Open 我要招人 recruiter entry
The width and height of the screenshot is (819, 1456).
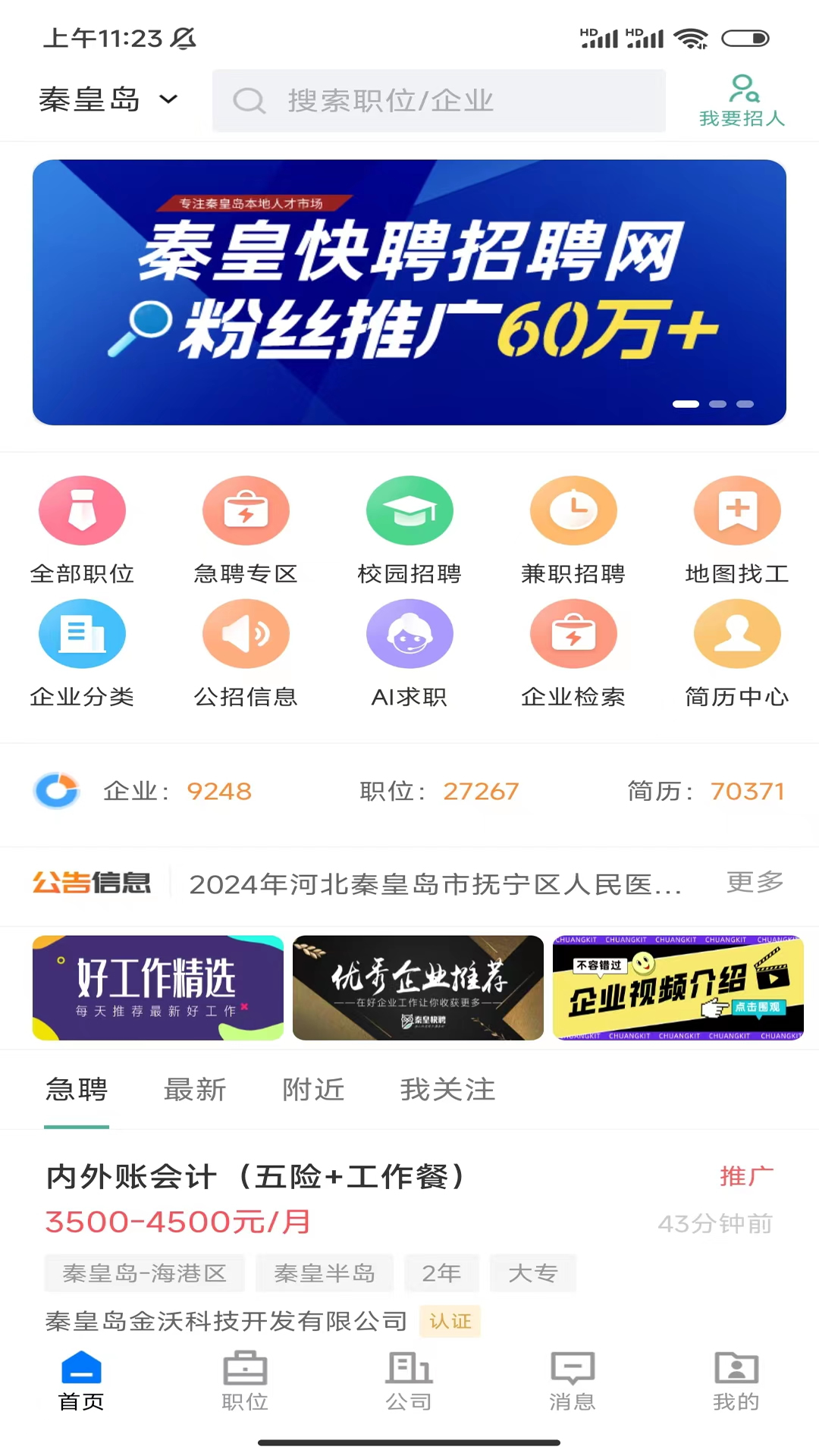(742, 101)
